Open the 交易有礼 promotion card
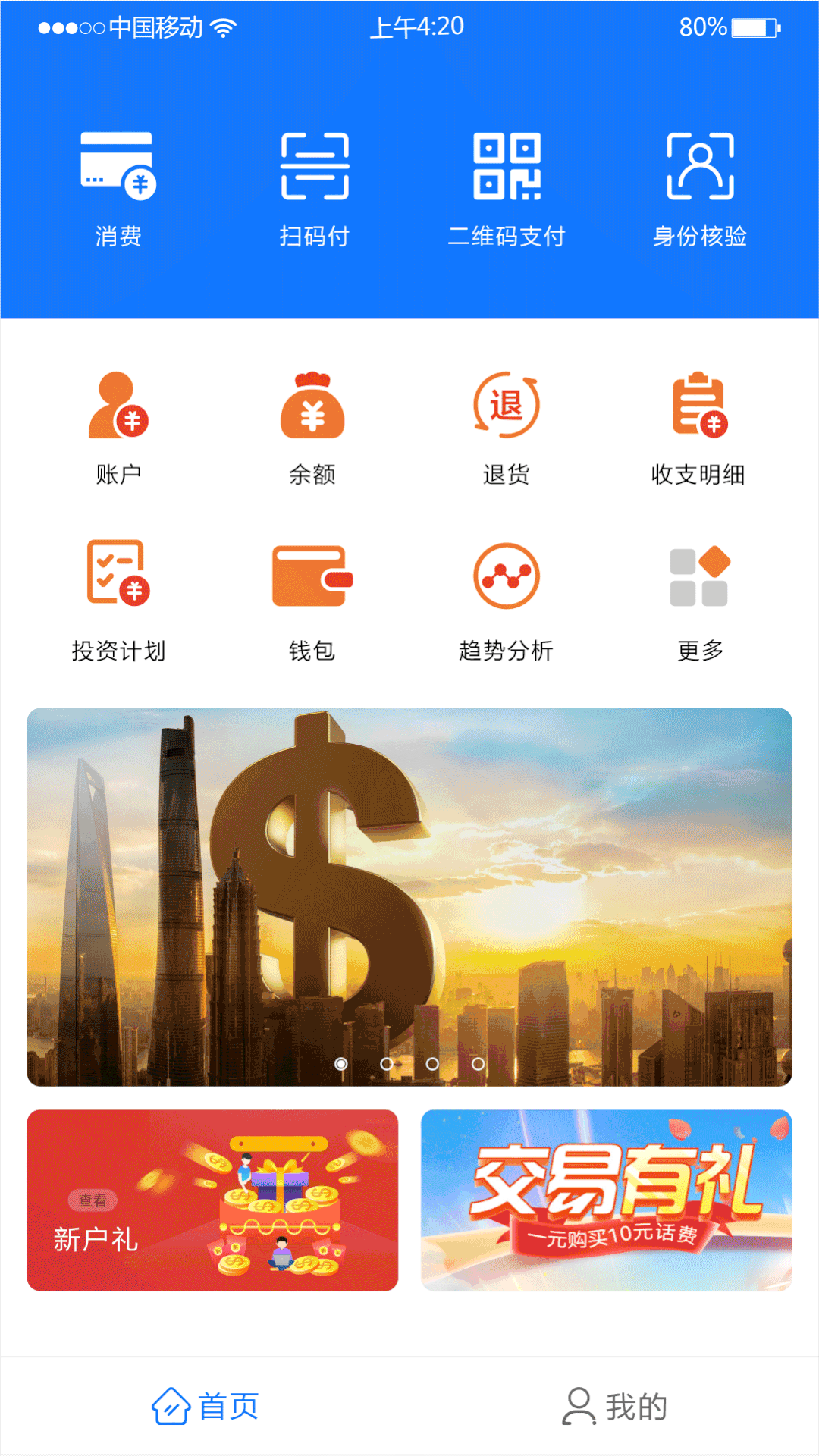 point(607,1200)
